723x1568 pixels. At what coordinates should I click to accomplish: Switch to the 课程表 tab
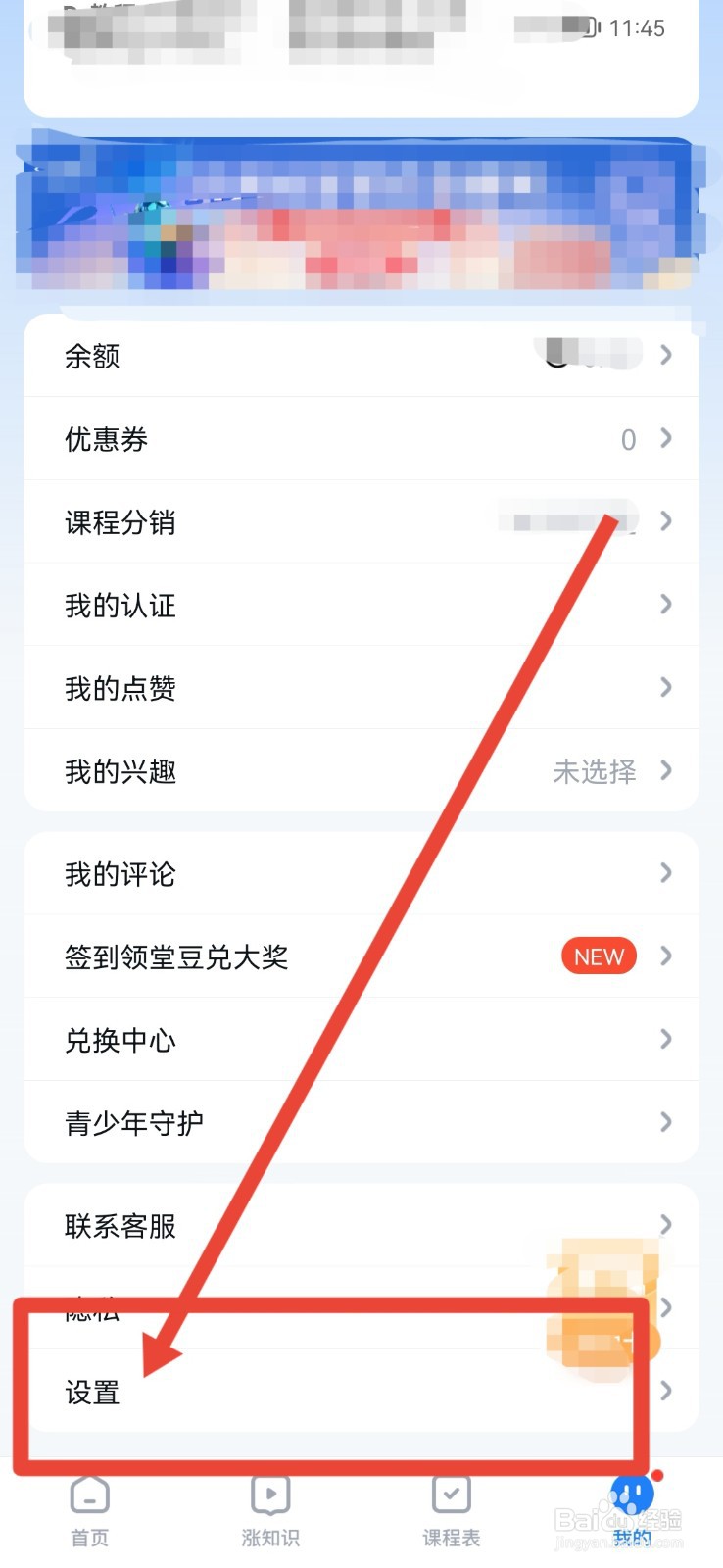point(451,1514)
